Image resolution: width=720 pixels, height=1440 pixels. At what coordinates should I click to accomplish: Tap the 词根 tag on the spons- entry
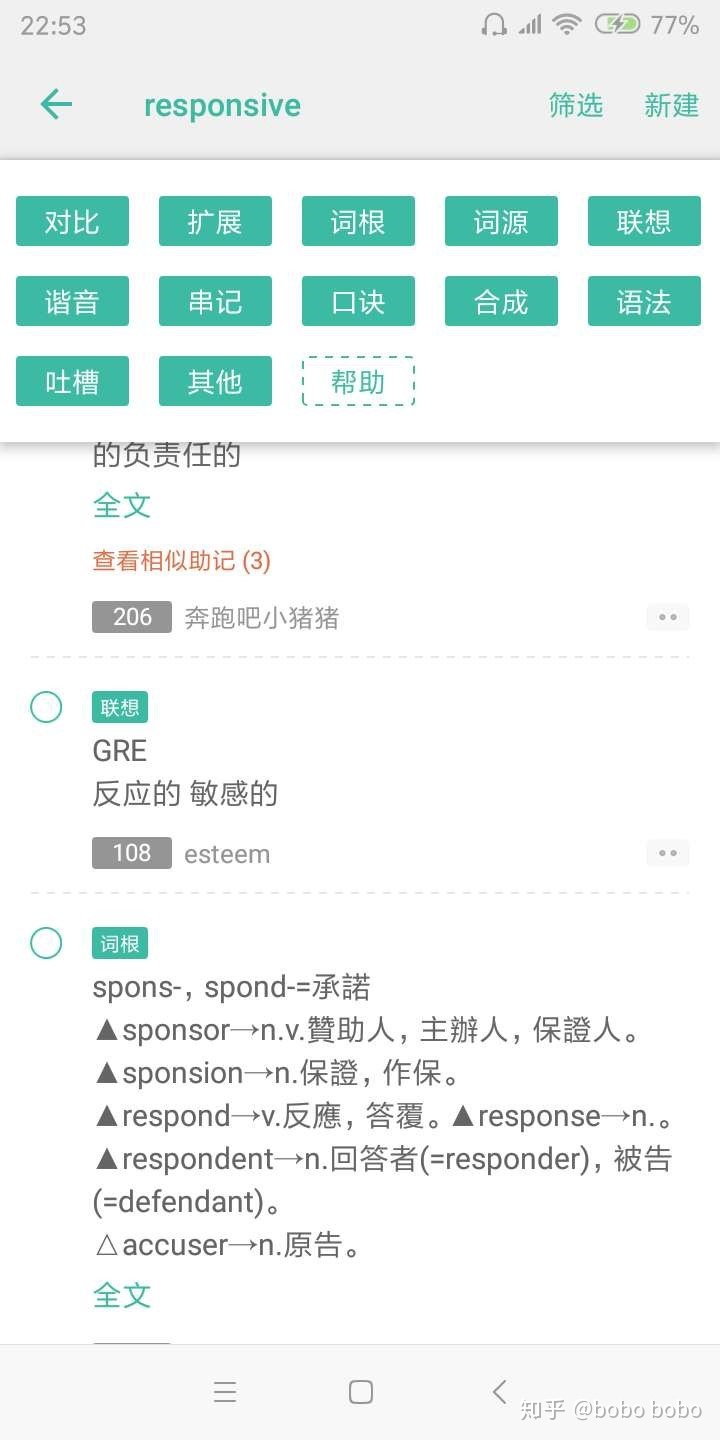(x=119, y=943)
